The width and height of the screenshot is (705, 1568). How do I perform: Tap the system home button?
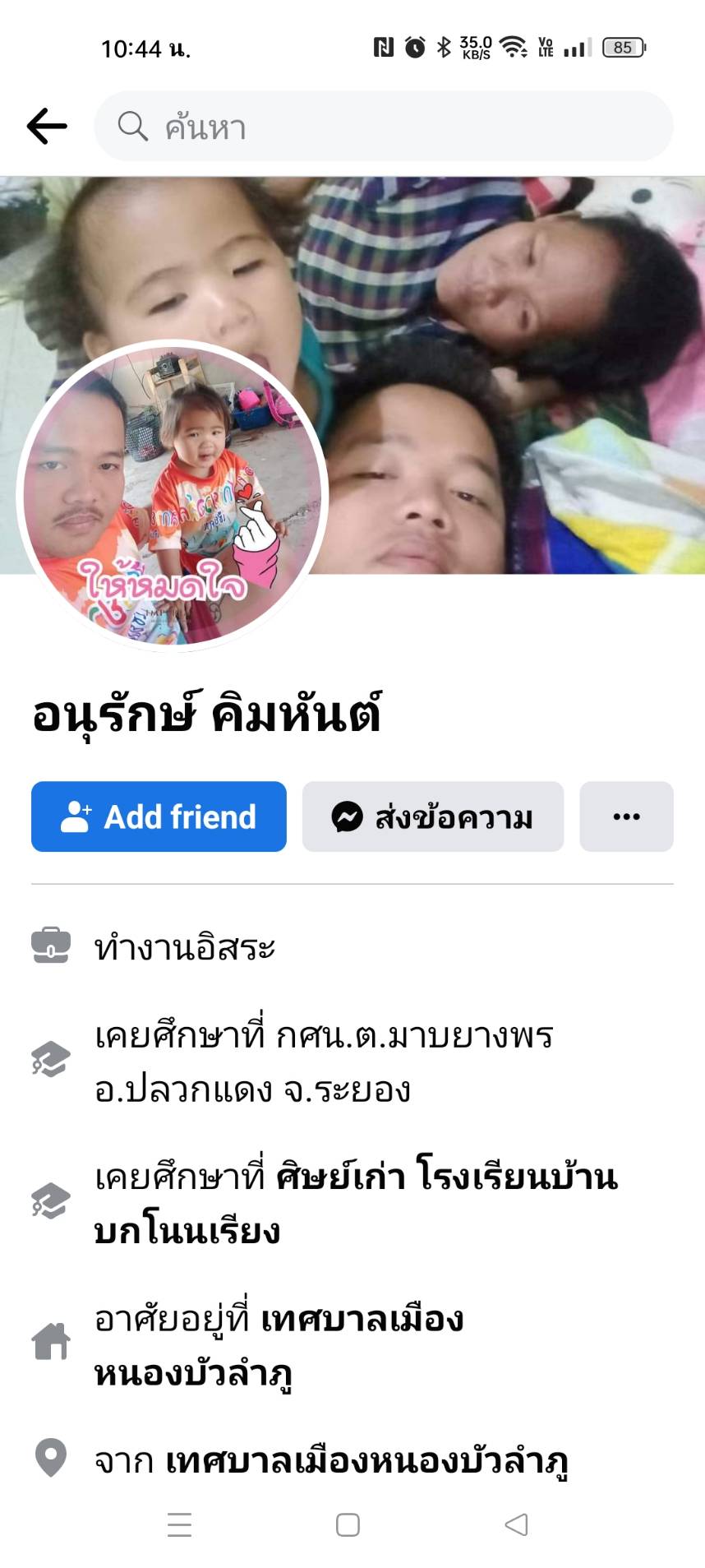[348, 1525]
